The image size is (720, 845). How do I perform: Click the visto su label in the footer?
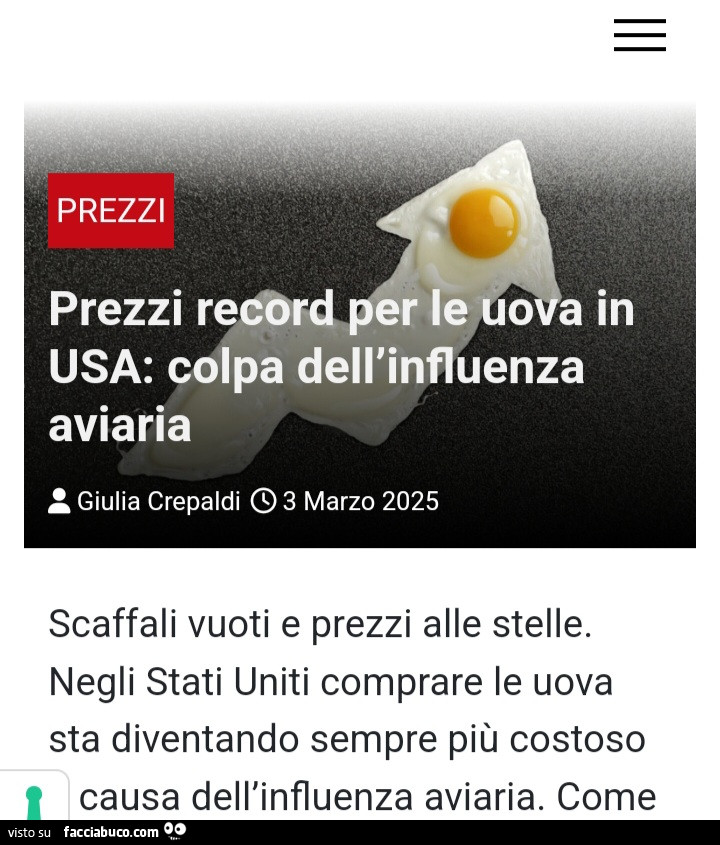pos(30,832)
